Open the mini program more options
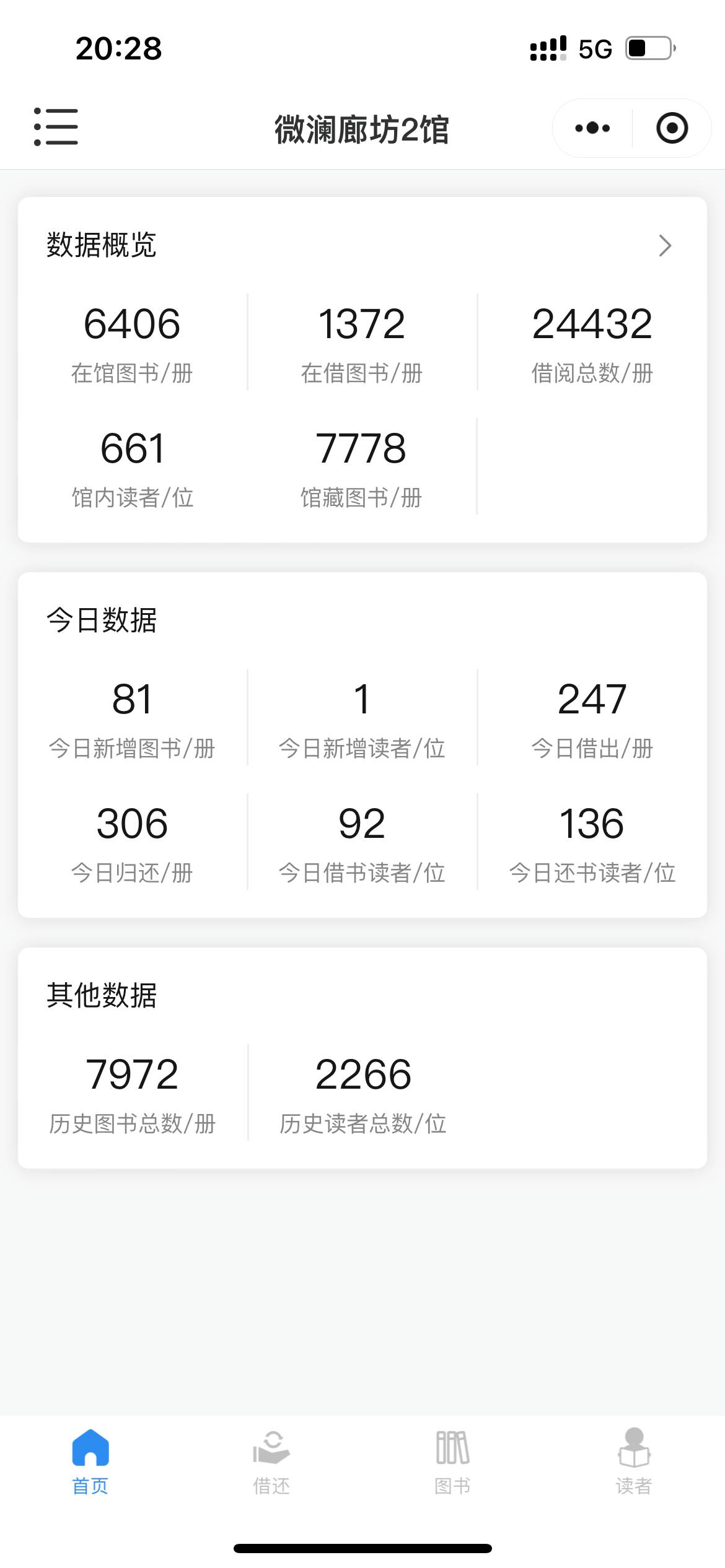725x1568 pixels. pyautogui.click(x=592, y=128)
